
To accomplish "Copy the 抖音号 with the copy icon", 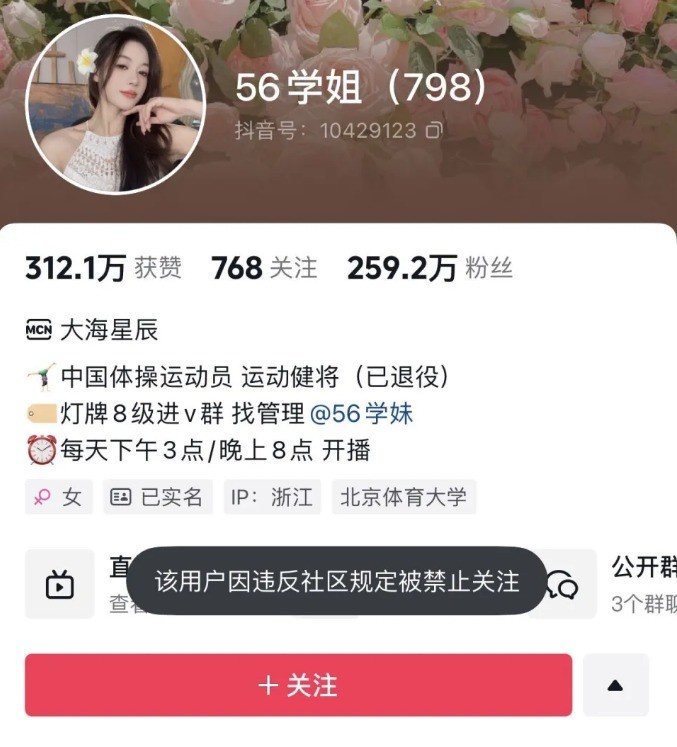I will point(434,130).
